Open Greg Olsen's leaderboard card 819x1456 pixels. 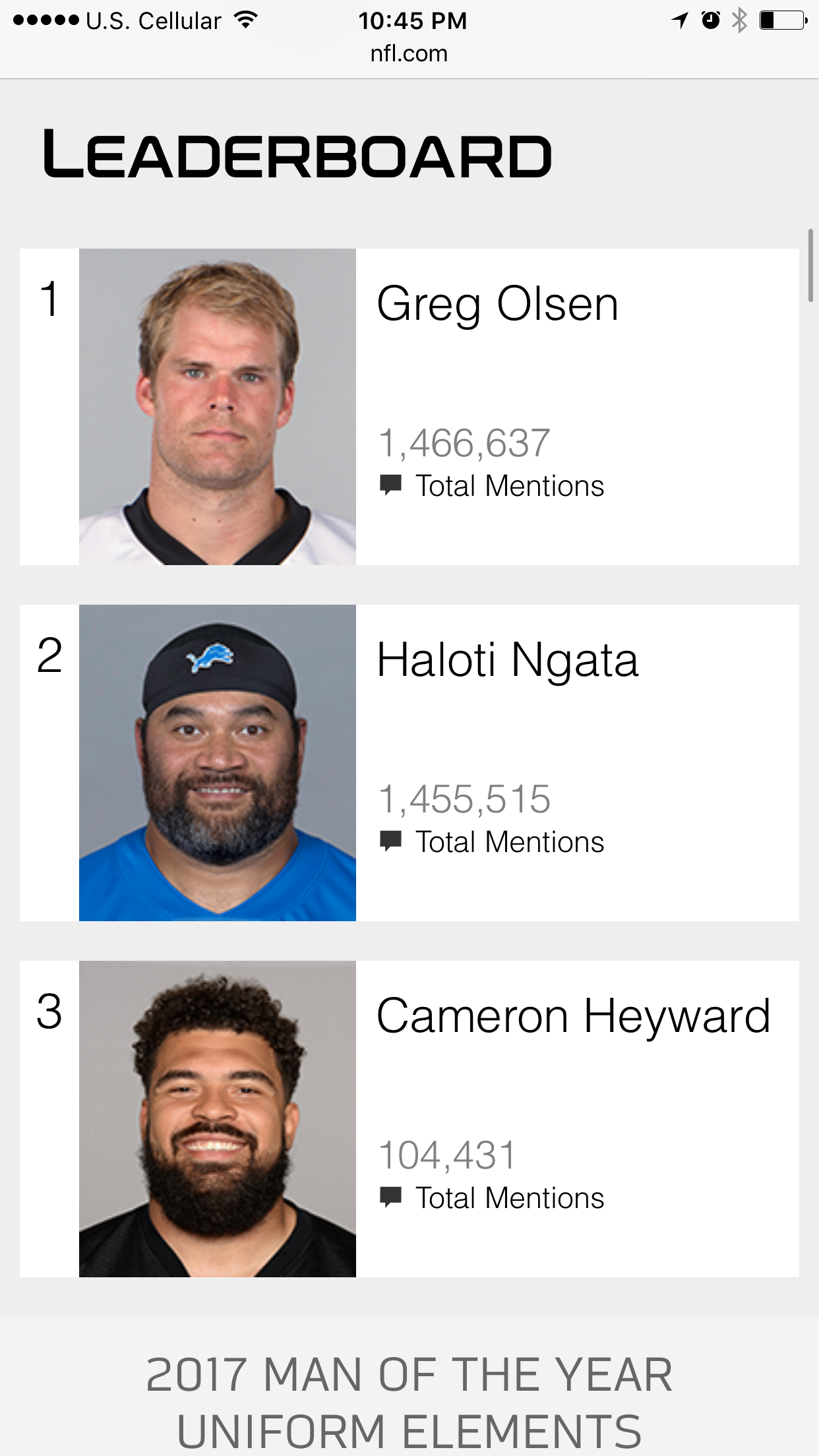pos(409,407)
